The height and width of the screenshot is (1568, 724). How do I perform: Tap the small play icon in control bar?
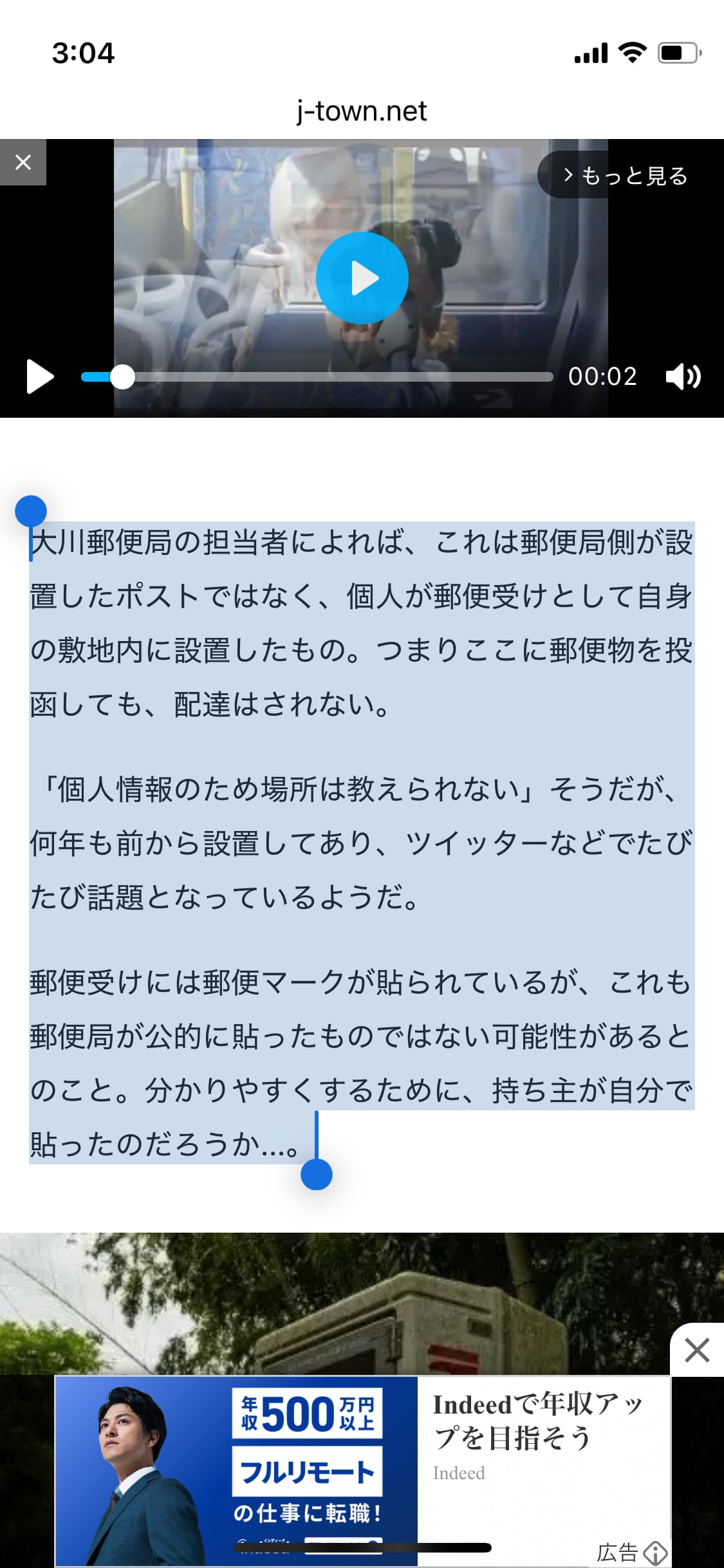pos(40,377)
